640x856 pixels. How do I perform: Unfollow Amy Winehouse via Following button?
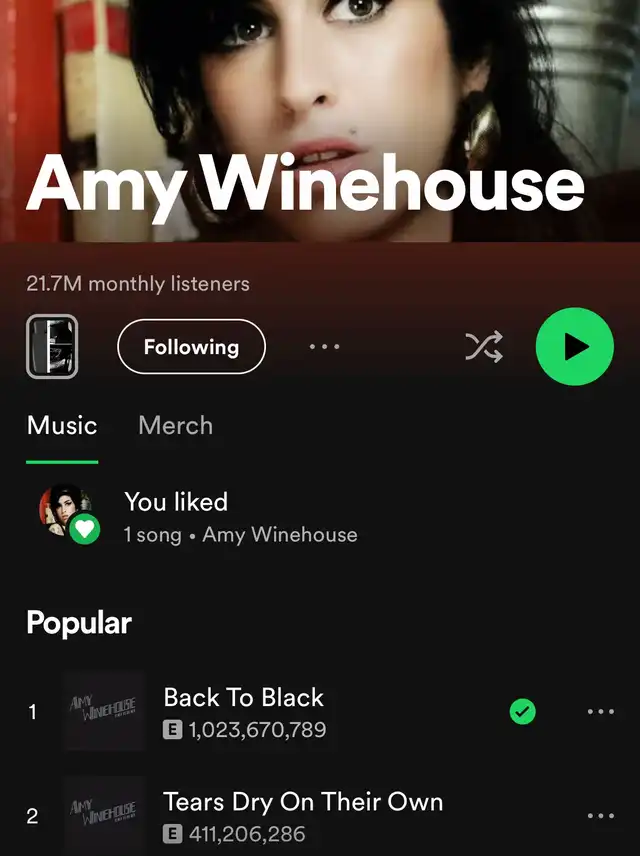(x=191, y=347)
